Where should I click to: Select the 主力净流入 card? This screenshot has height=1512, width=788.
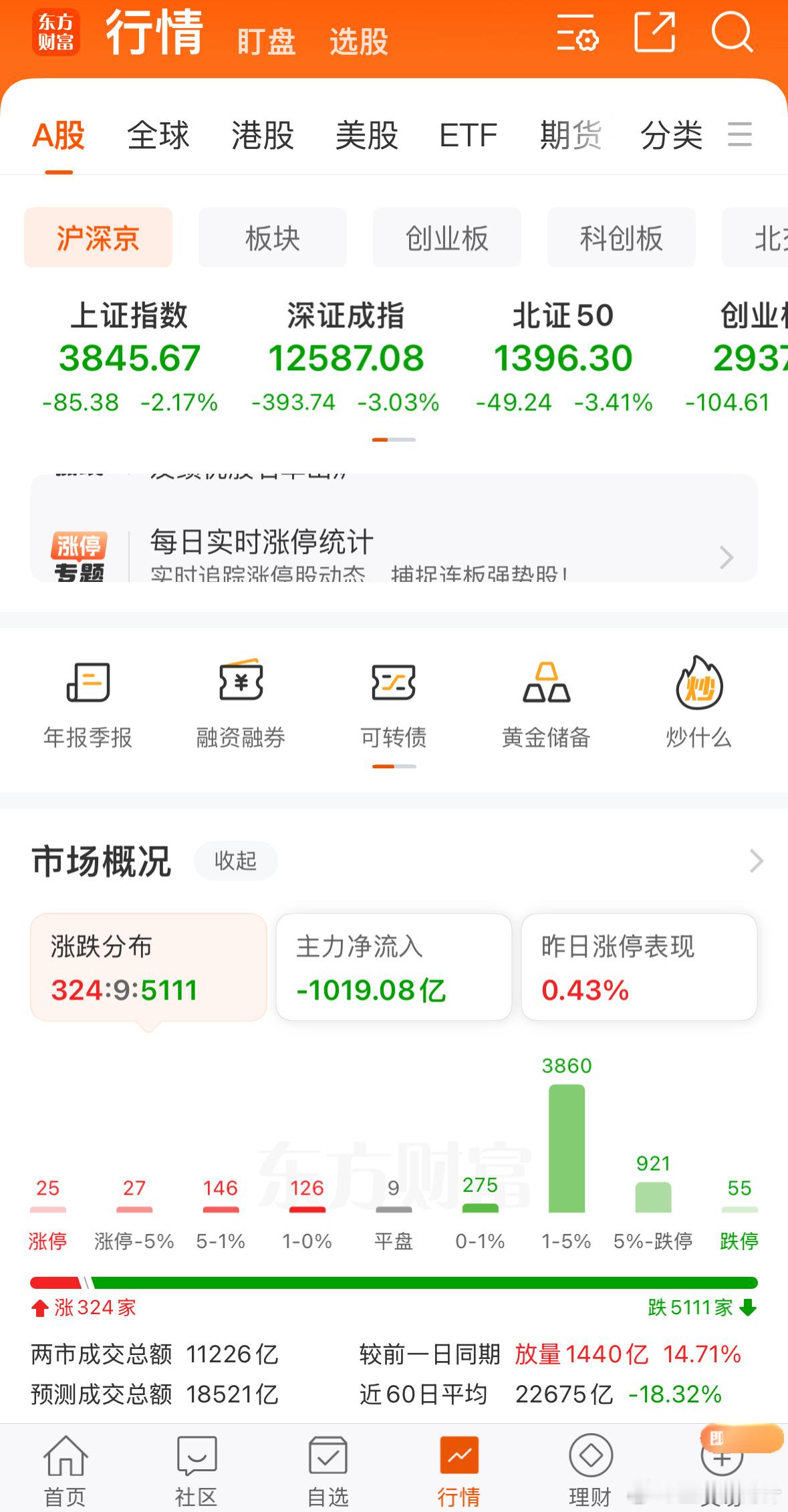click(x=393, y=967)
